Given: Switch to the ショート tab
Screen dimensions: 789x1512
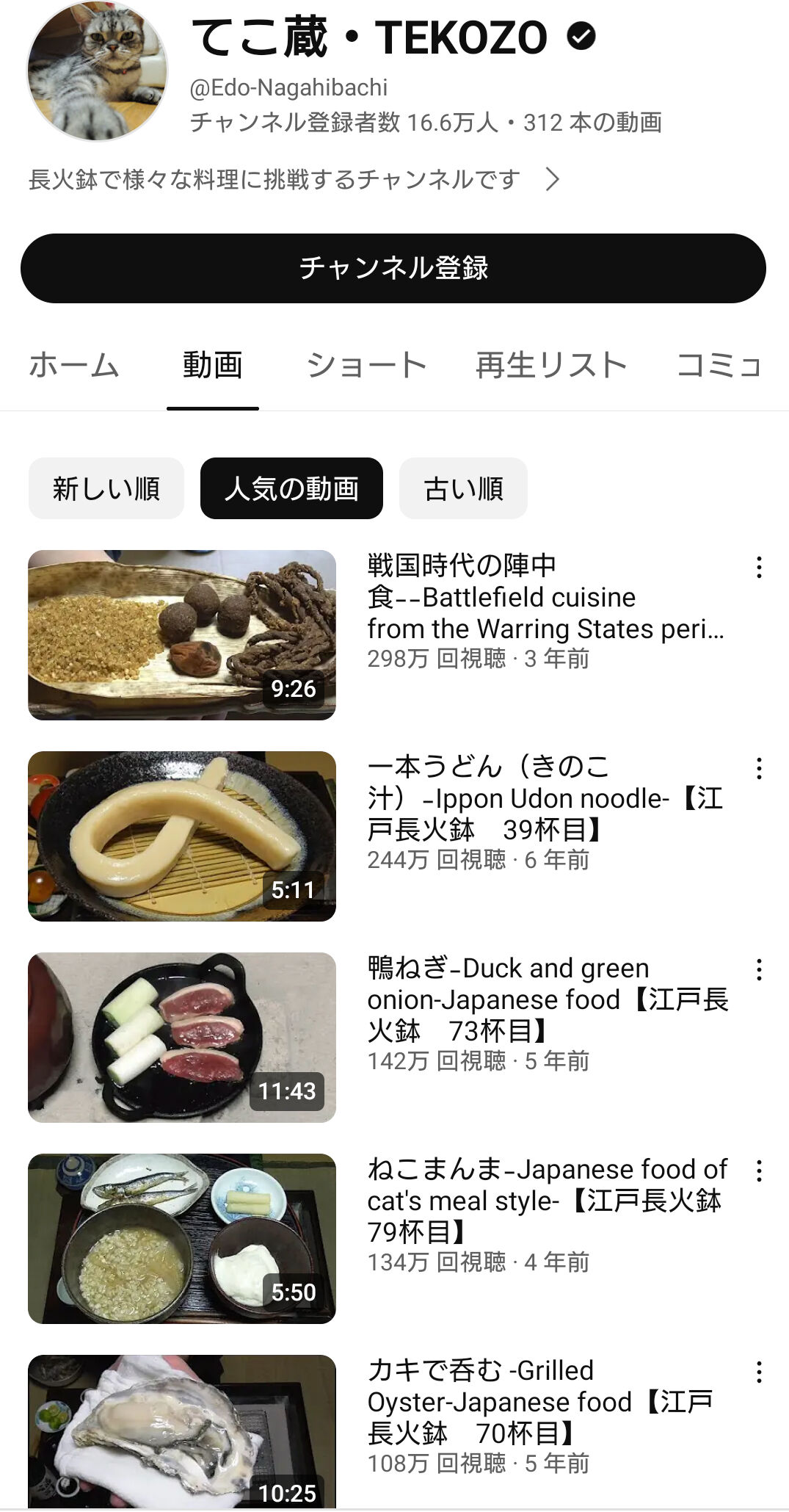Looking at the screenshot, I should click(x=366, y=365).
